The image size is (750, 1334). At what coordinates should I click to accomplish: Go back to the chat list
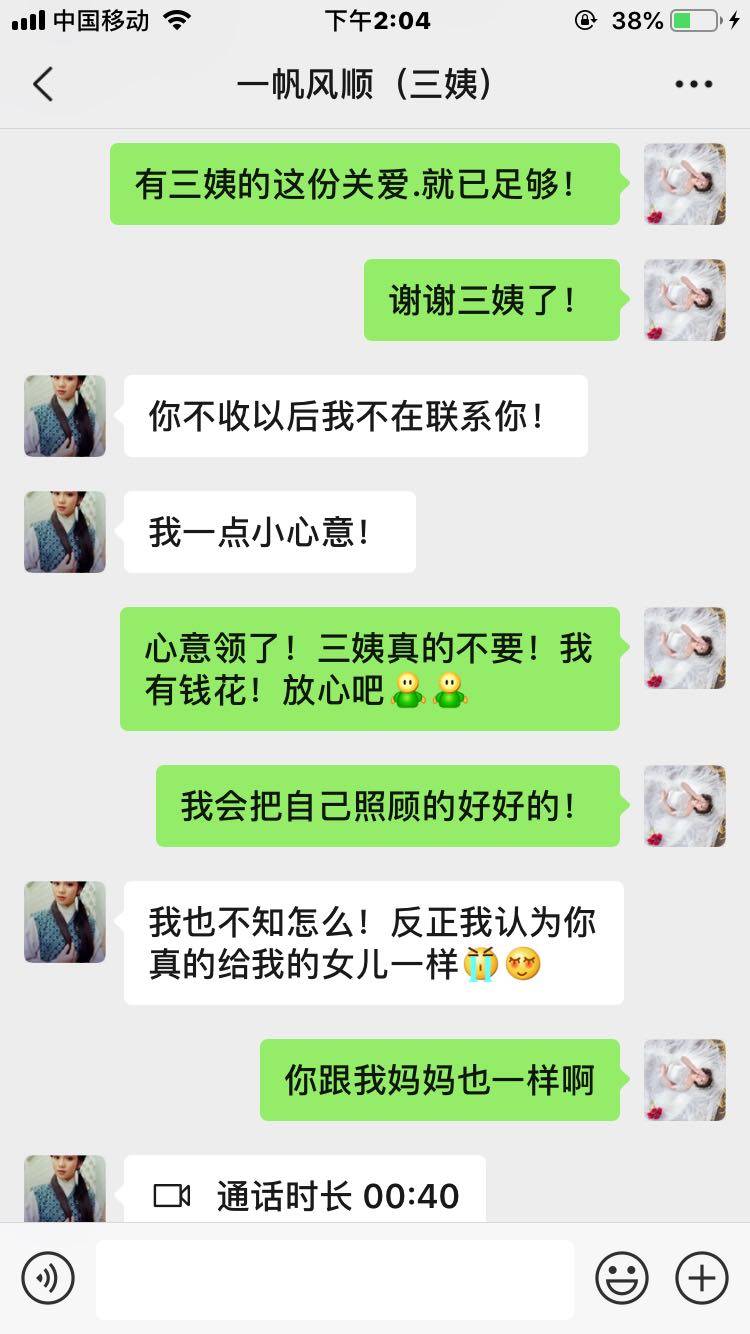point(42,85)
